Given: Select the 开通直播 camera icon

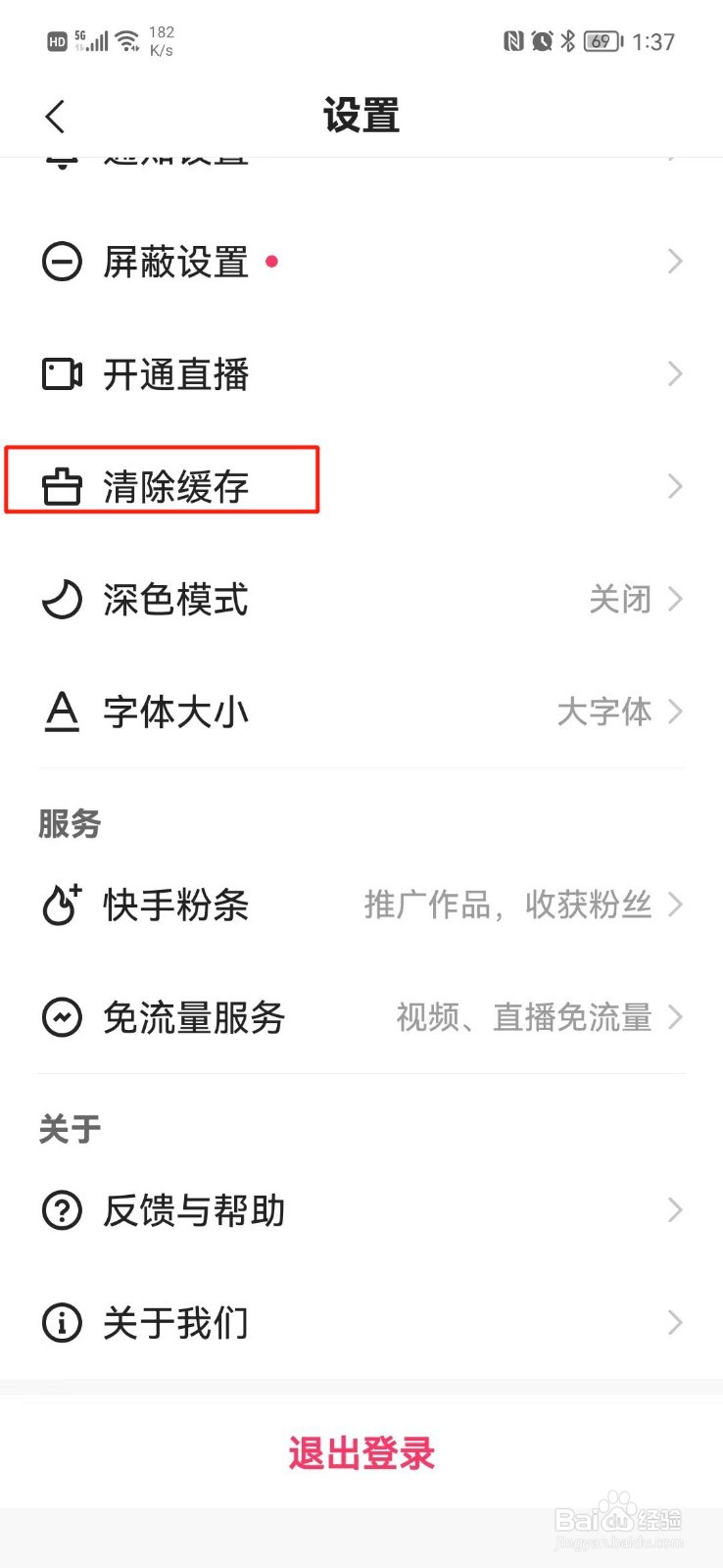Looking at the screenshot, I should (x=62, y=373).
